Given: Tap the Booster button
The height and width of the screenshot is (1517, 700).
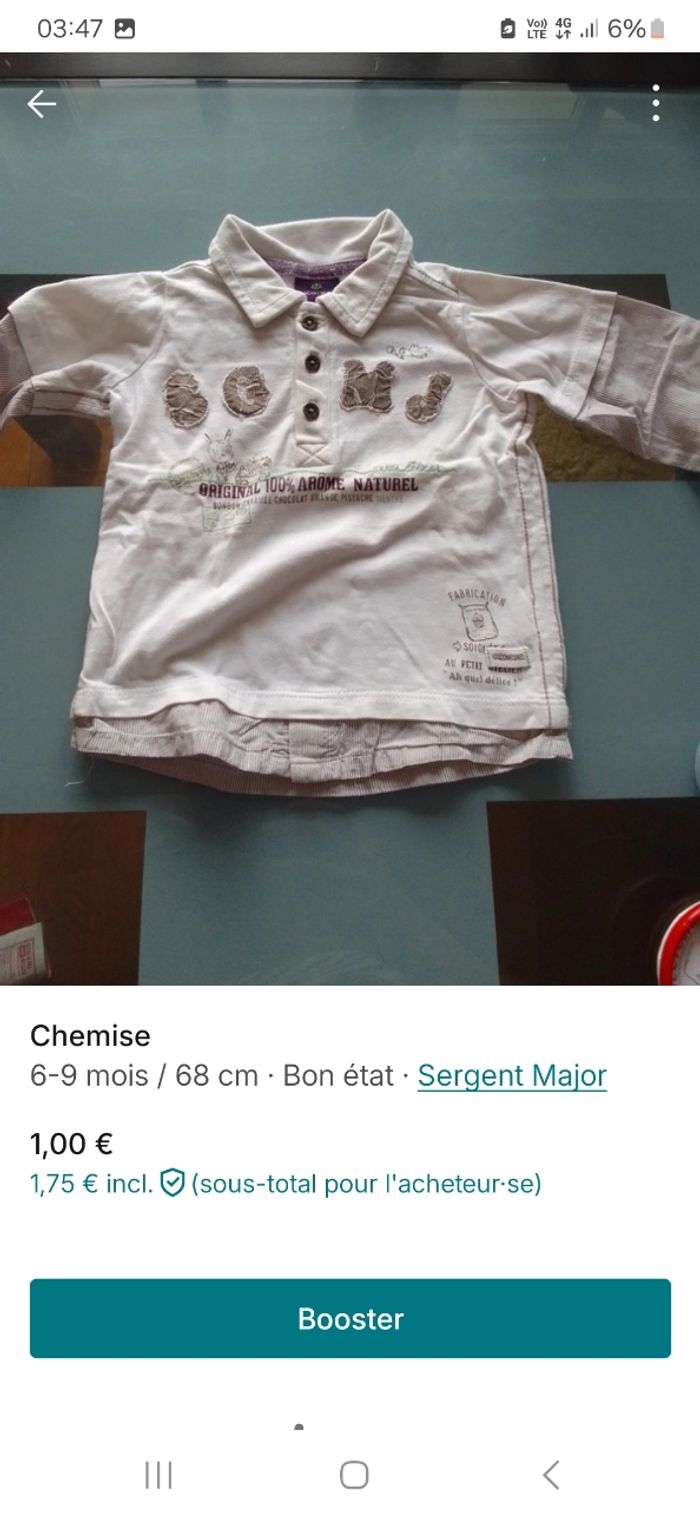Looking at the screenshot, I should coord(350,1318).
